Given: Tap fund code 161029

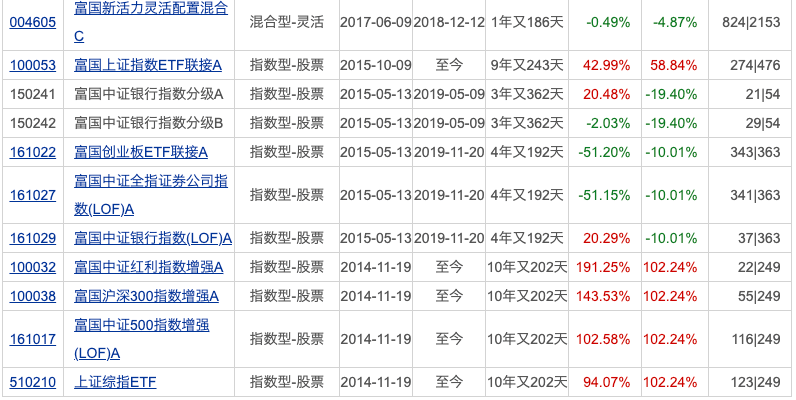Looking at the screenshot, I should coord(31,238).
